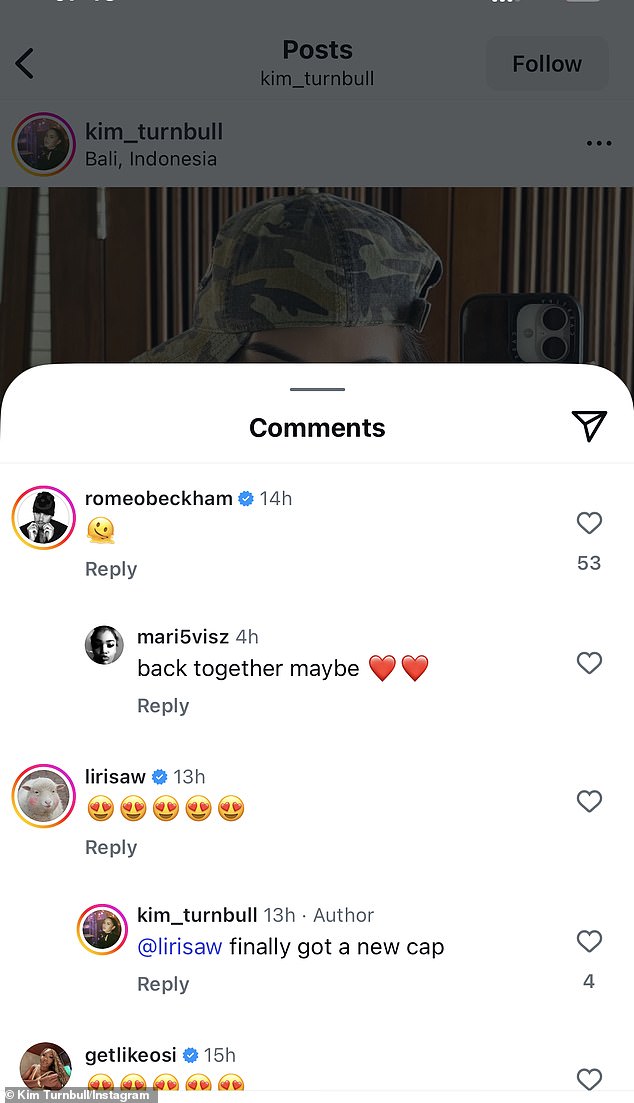Like getlikeosi's comment
The width and height of the screenshot is (634, 1103).
pyautogui.click(x=589, y=1079)
